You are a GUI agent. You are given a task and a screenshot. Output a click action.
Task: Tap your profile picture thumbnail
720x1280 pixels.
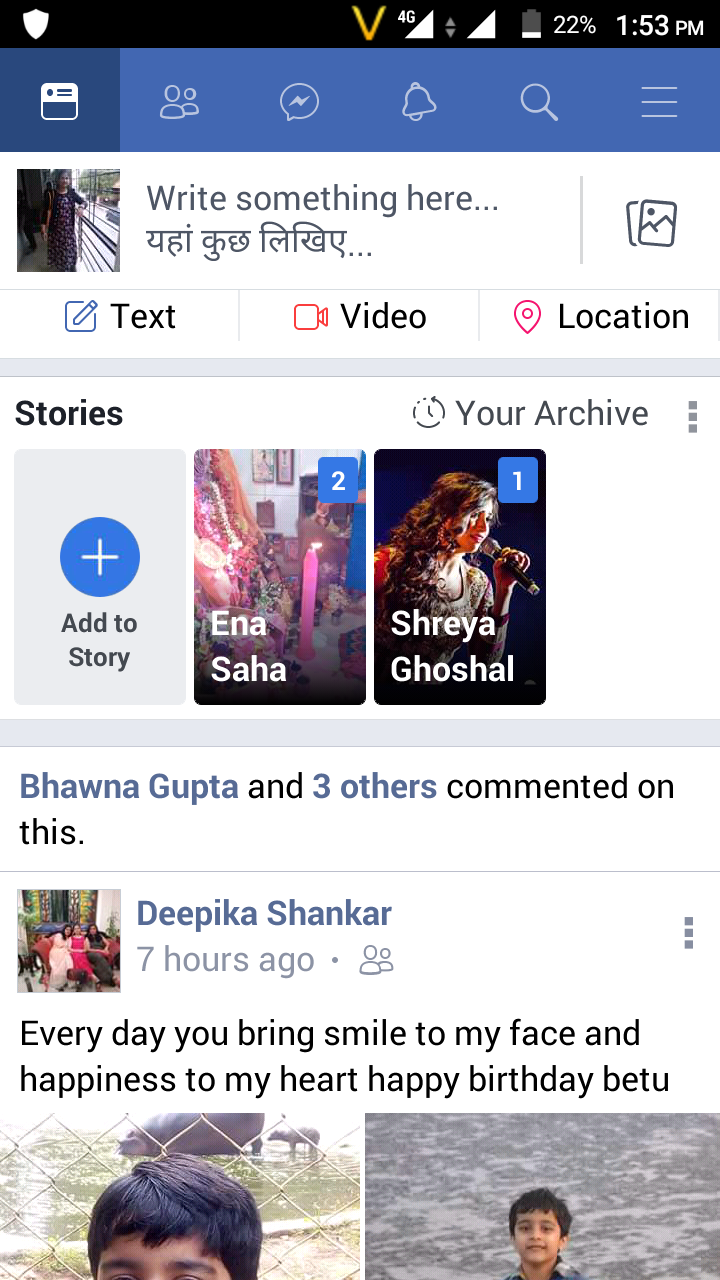(68, 220)
